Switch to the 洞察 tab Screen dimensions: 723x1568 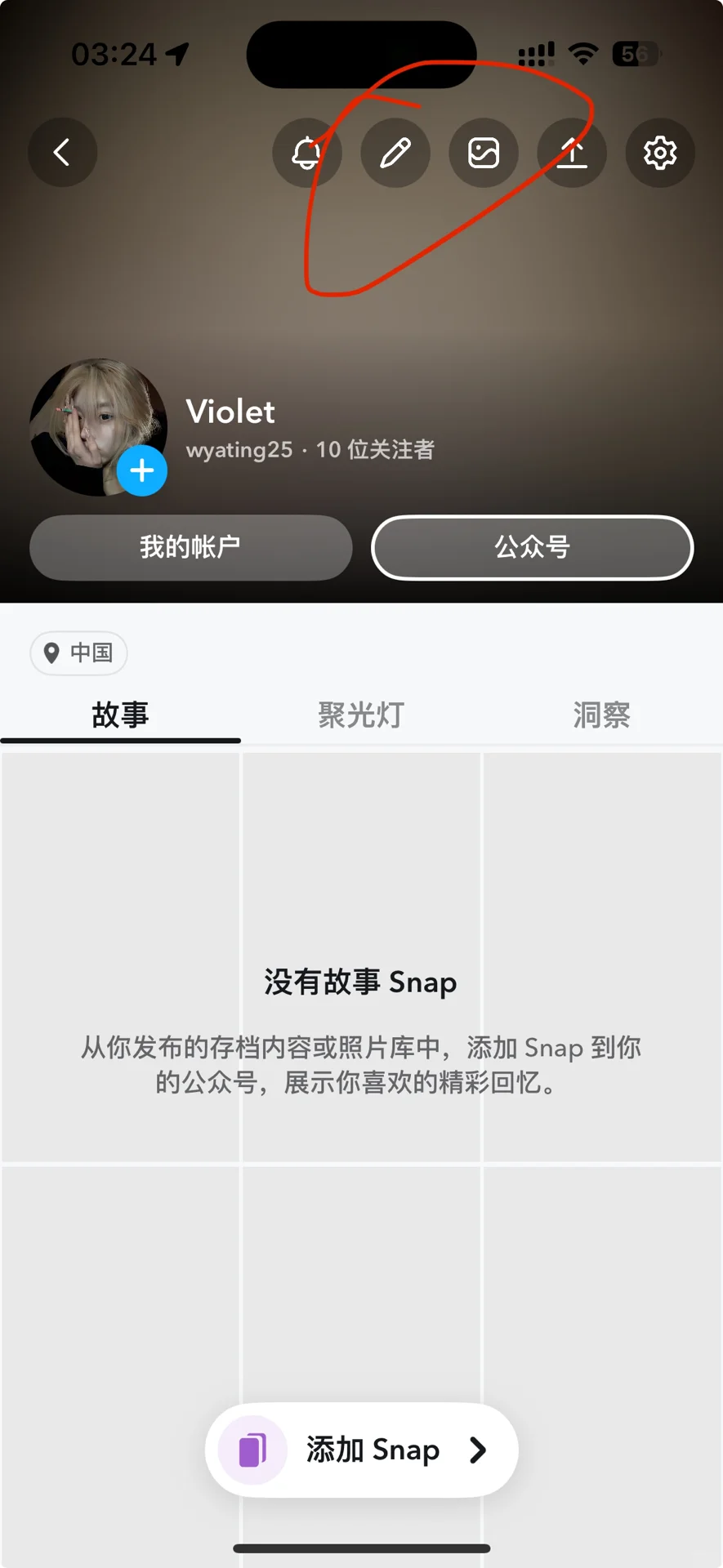tap(601, 715)
